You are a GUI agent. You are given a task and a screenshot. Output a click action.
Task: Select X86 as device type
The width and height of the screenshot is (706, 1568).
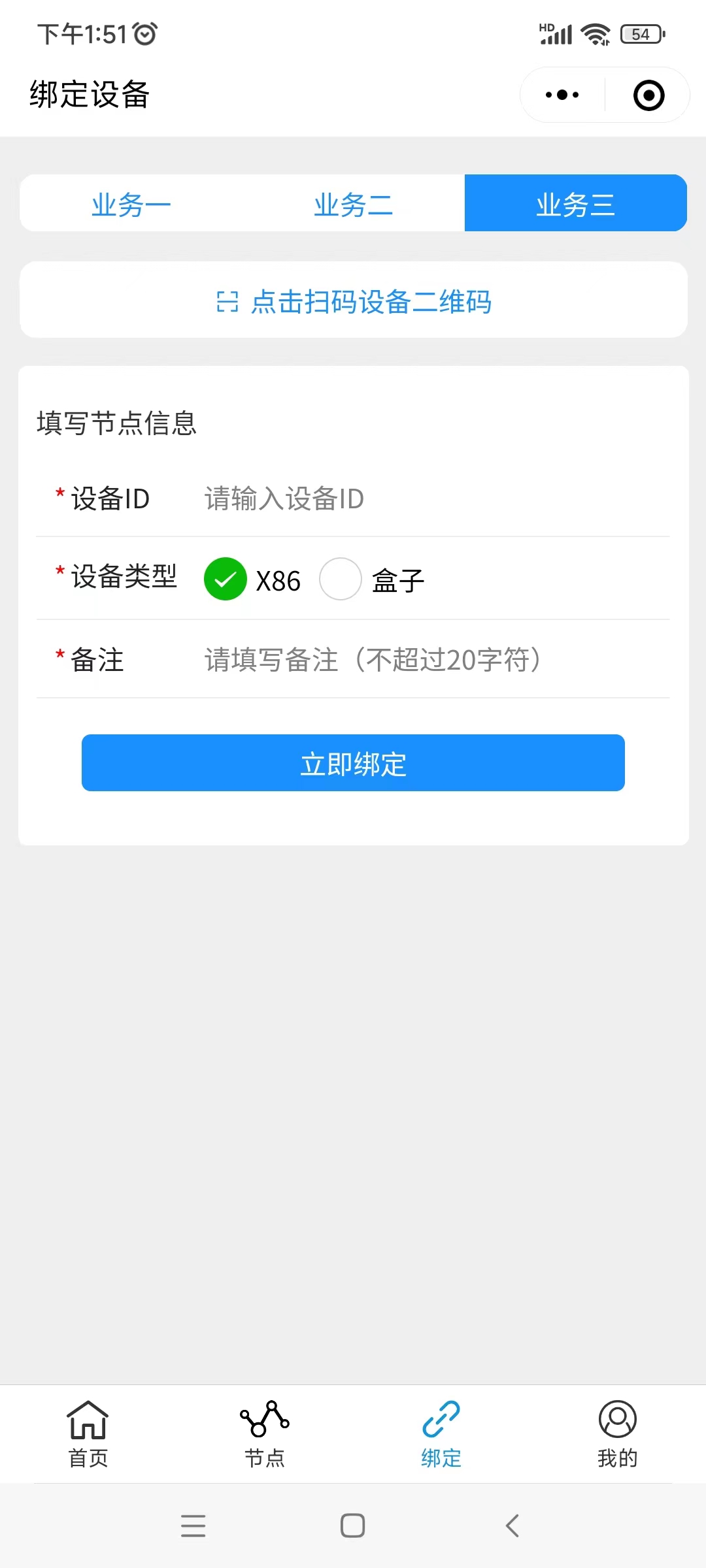click(226, 579)
